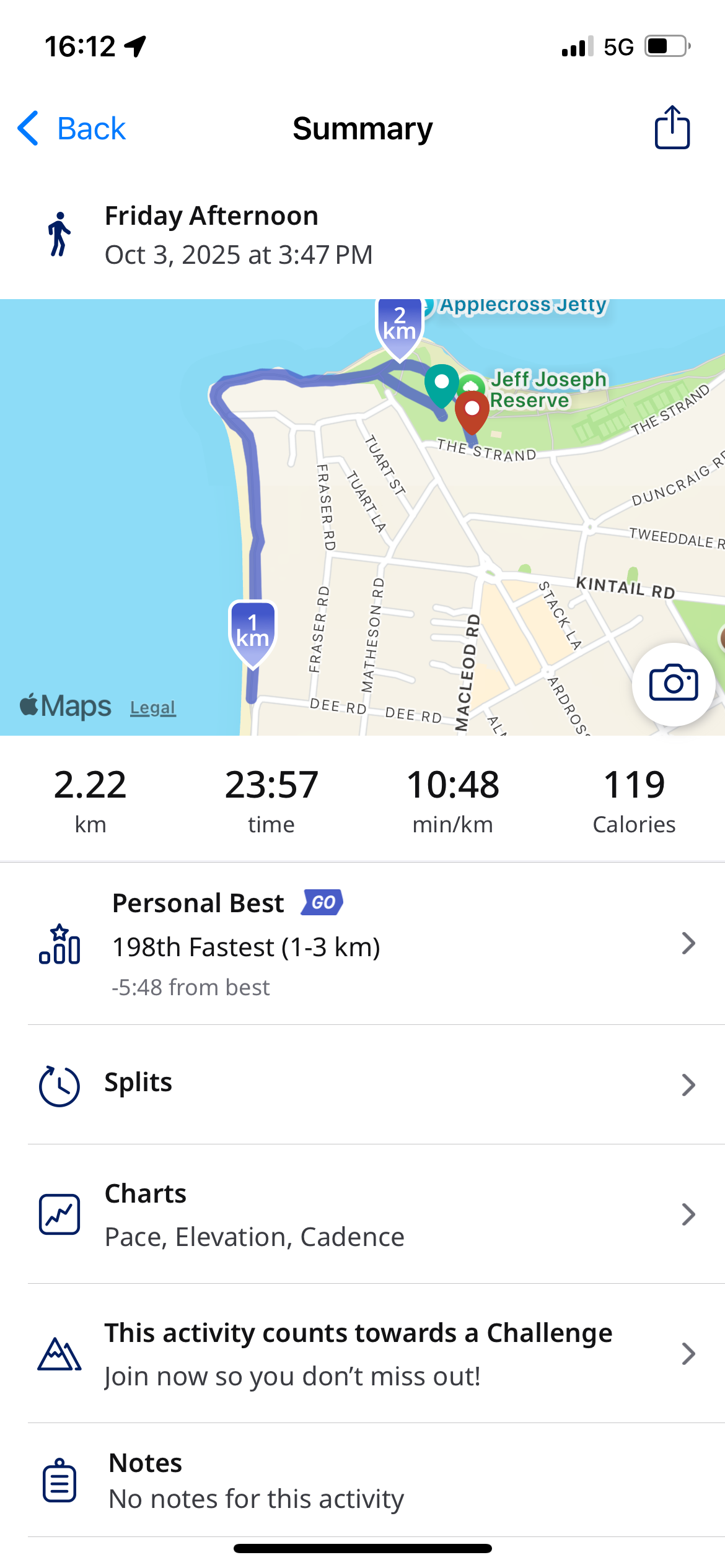The height and width of the screenshot is (1568, 725).
Task: Open the Legal link on the map
Action: 153,707
